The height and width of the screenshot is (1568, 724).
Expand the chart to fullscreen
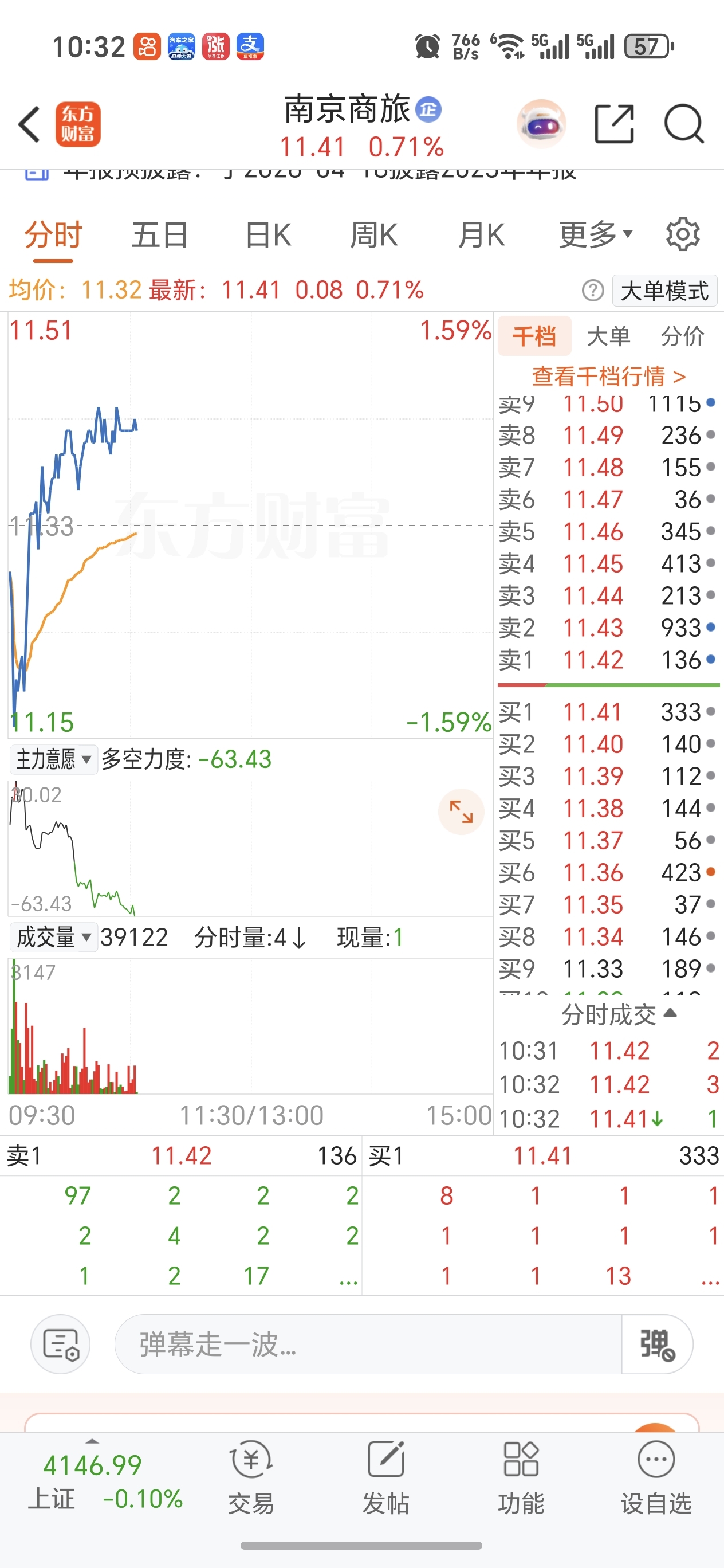point(461,812)
